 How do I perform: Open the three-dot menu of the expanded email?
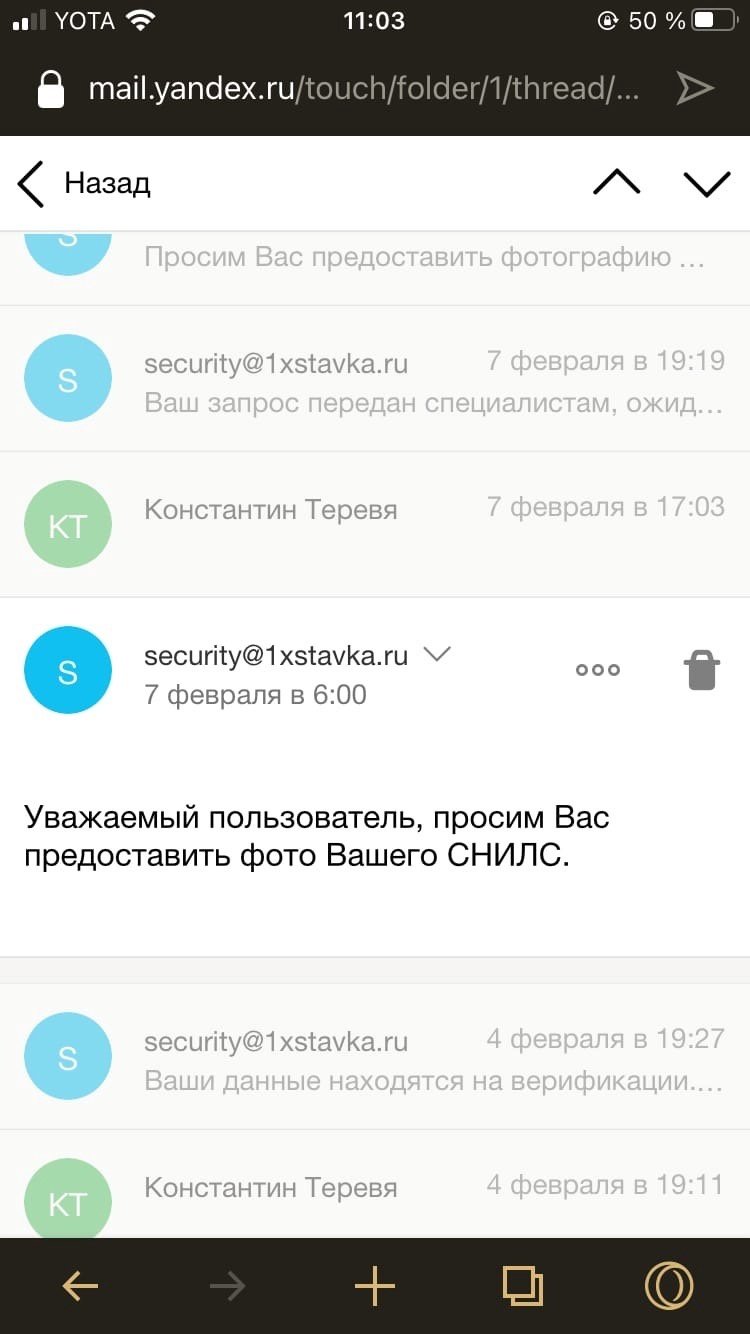598,670
